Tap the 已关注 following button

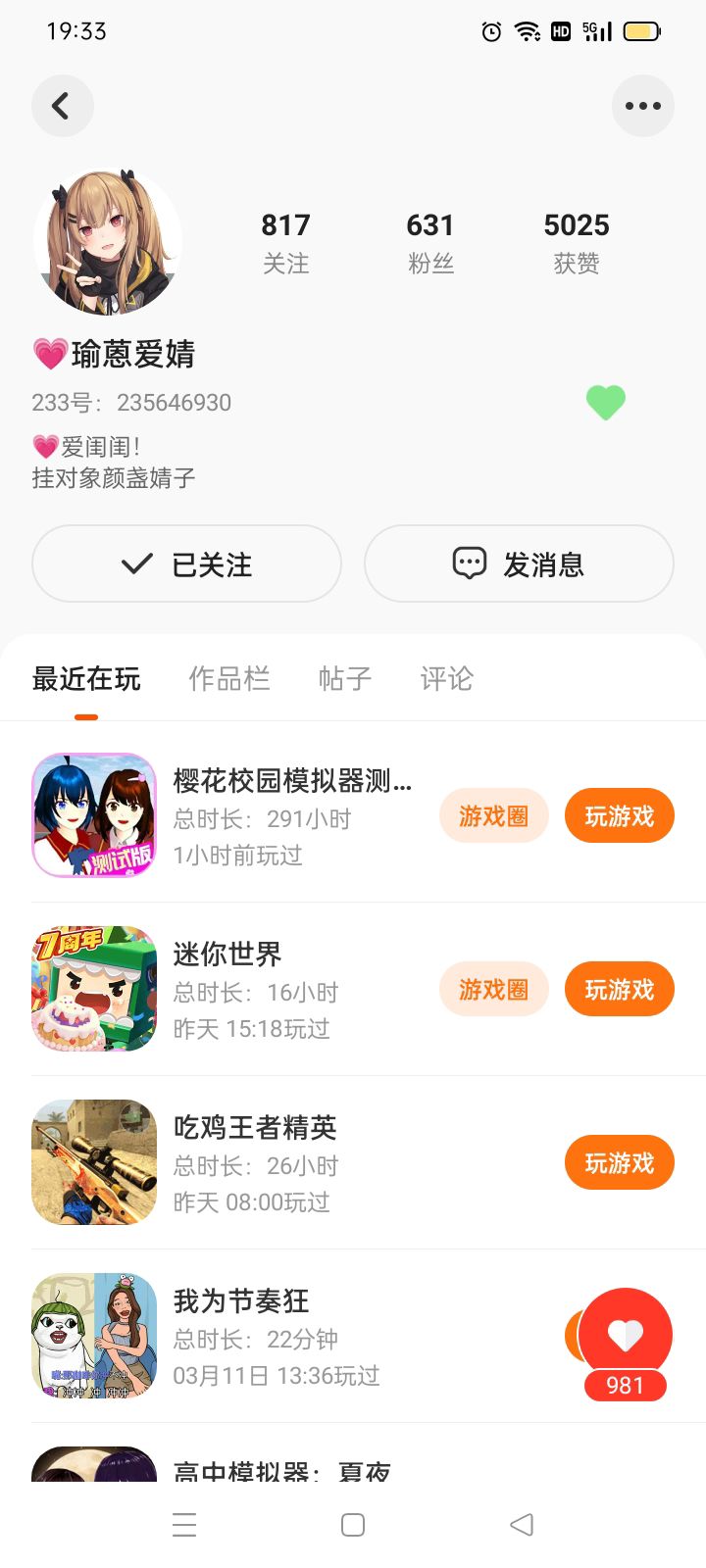tap(186, 563)
